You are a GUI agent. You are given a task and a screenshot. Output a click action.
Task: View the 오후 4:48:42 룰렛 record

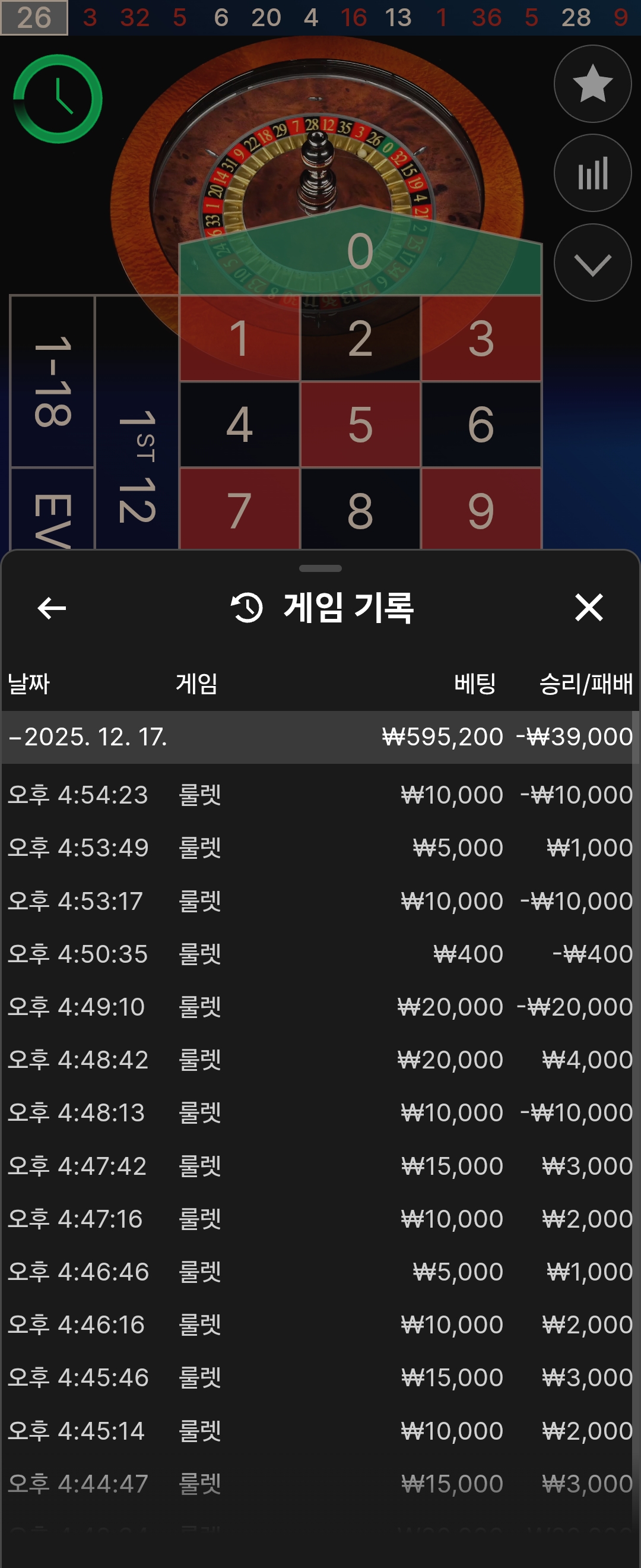(320, 1060)
